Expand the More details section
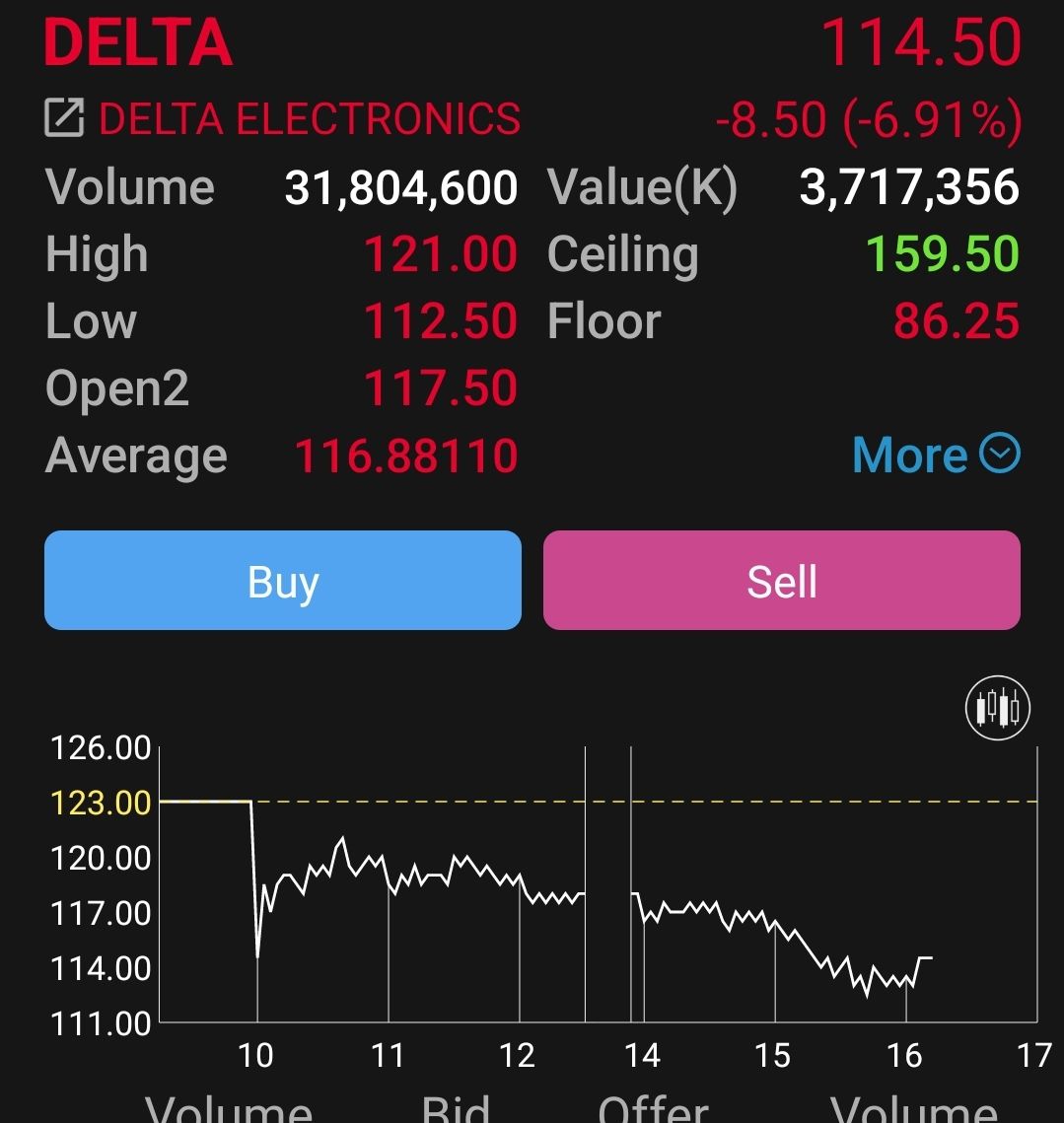The width and height of the screenshot is (1064, 1123). (936, 455)
